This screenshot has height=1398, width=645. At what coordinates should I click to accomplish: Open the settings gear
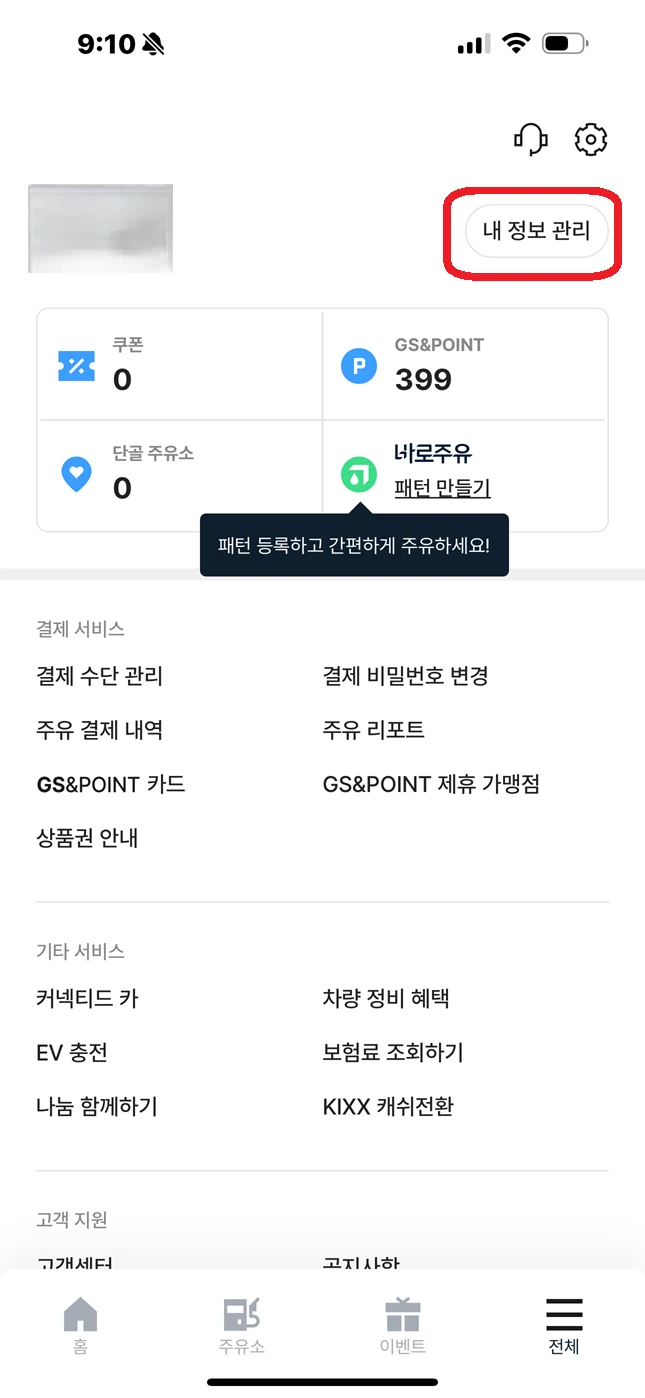tap(591, 139)
